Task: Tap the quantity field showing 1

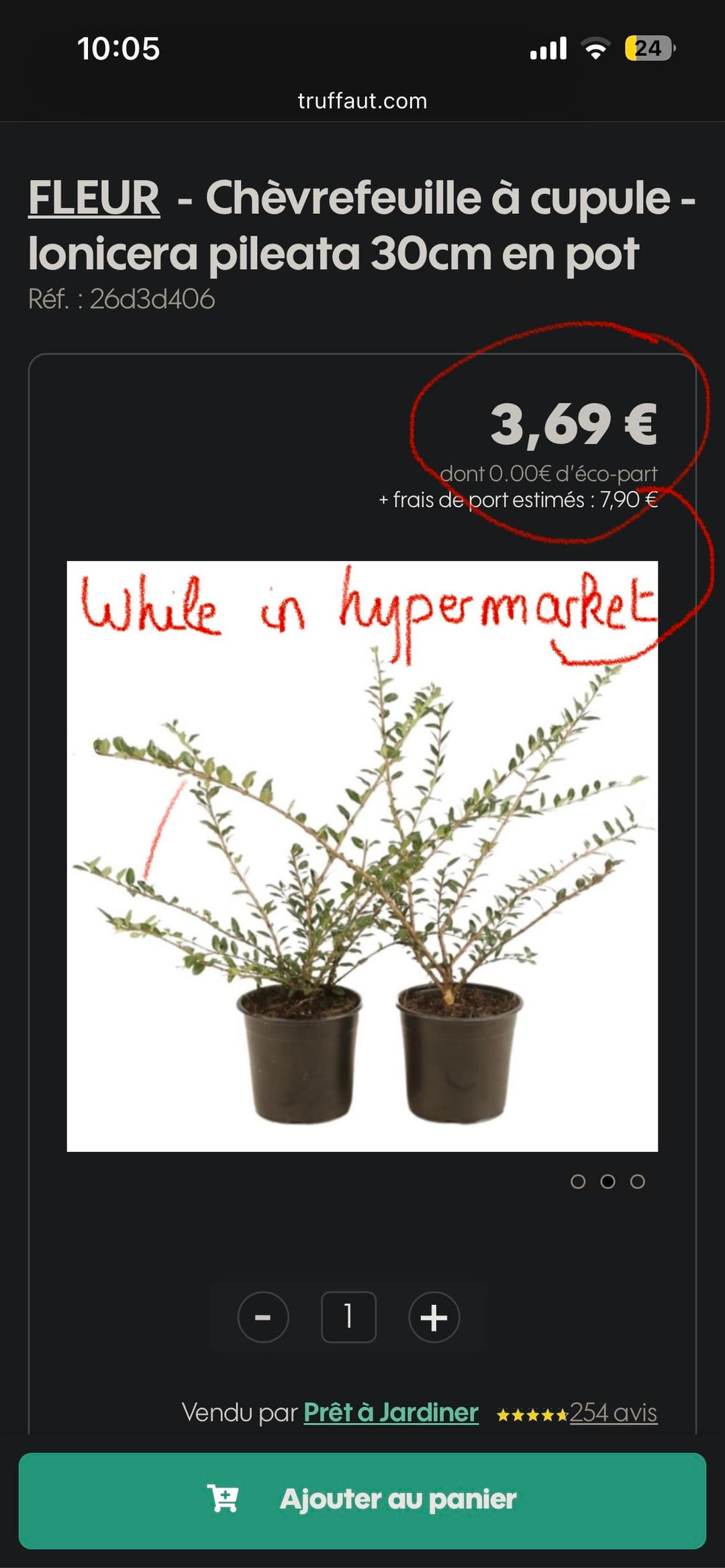Action: [348, 1316]
